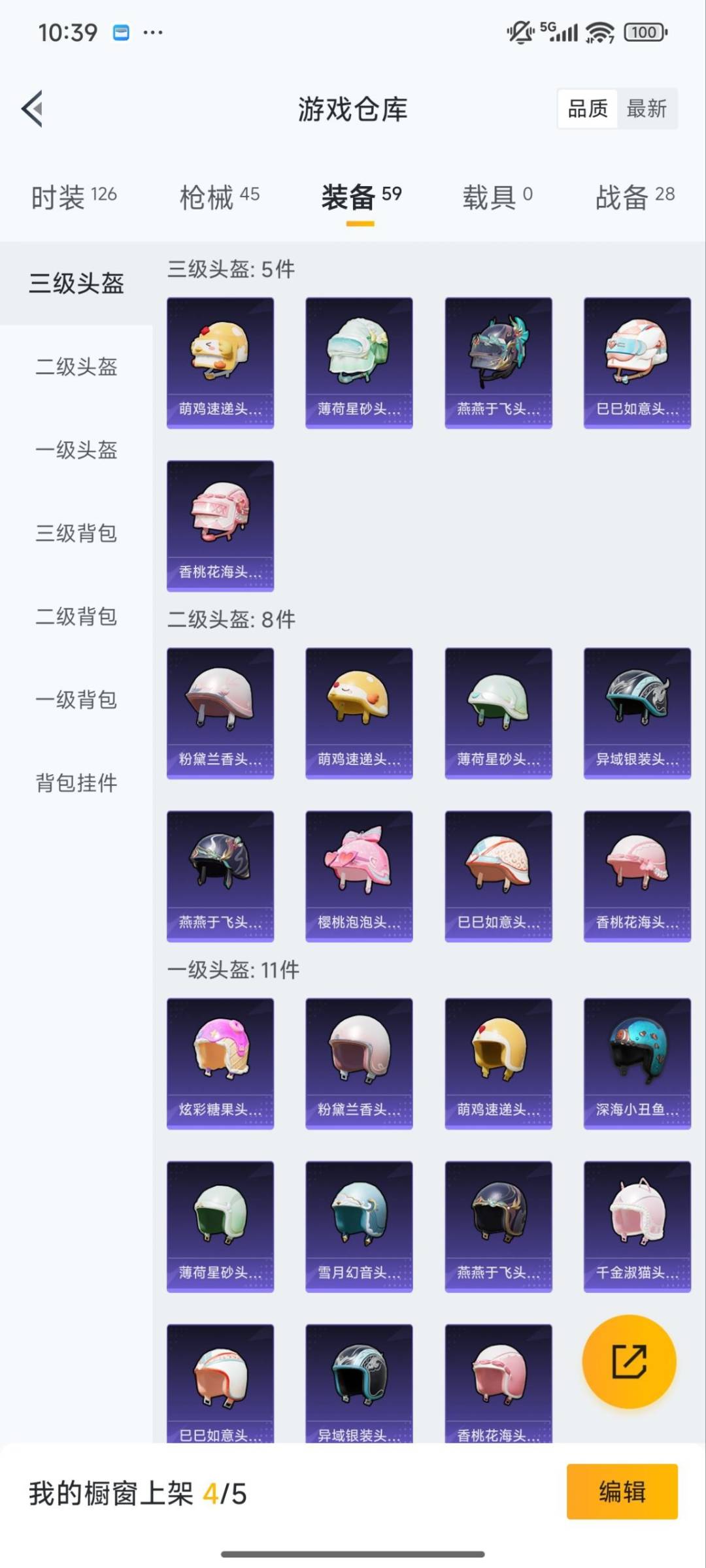The height and width of the screenshot is (1568, 706).
Task: Tap the back arrow to leave 游戏仓库
Action: 31,109
